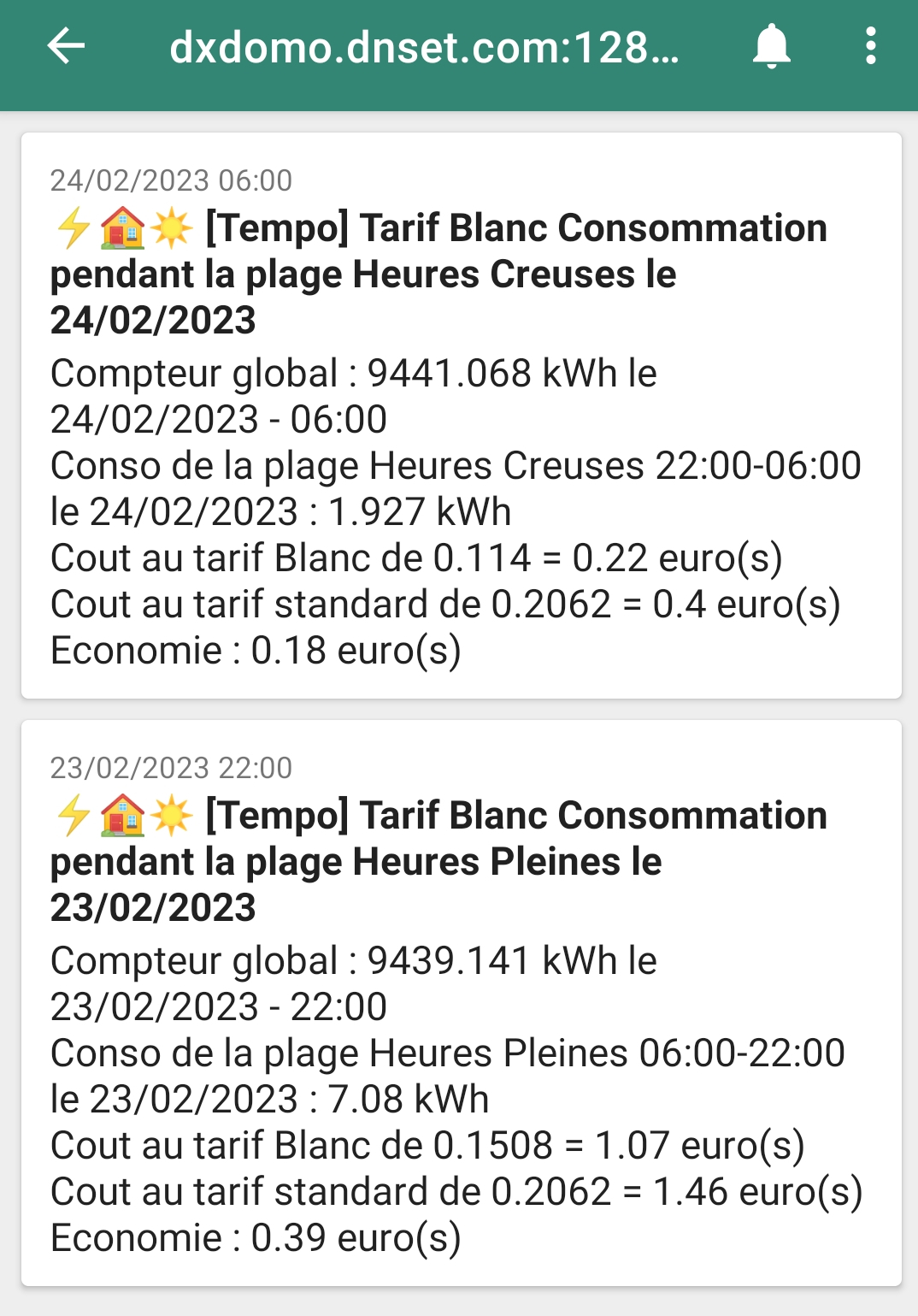
Task: Tap the notification bell icon
Action: click(771, 46)
